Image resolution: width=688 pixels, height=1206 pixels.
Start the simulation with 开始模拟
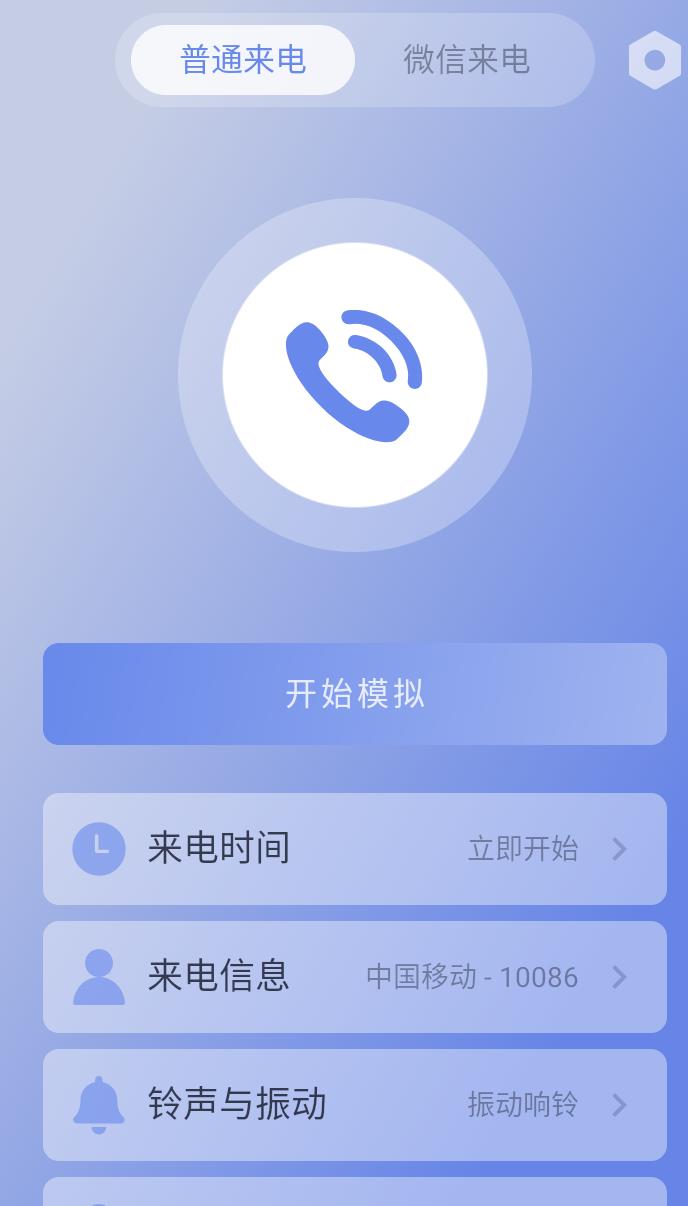(355, 693)
